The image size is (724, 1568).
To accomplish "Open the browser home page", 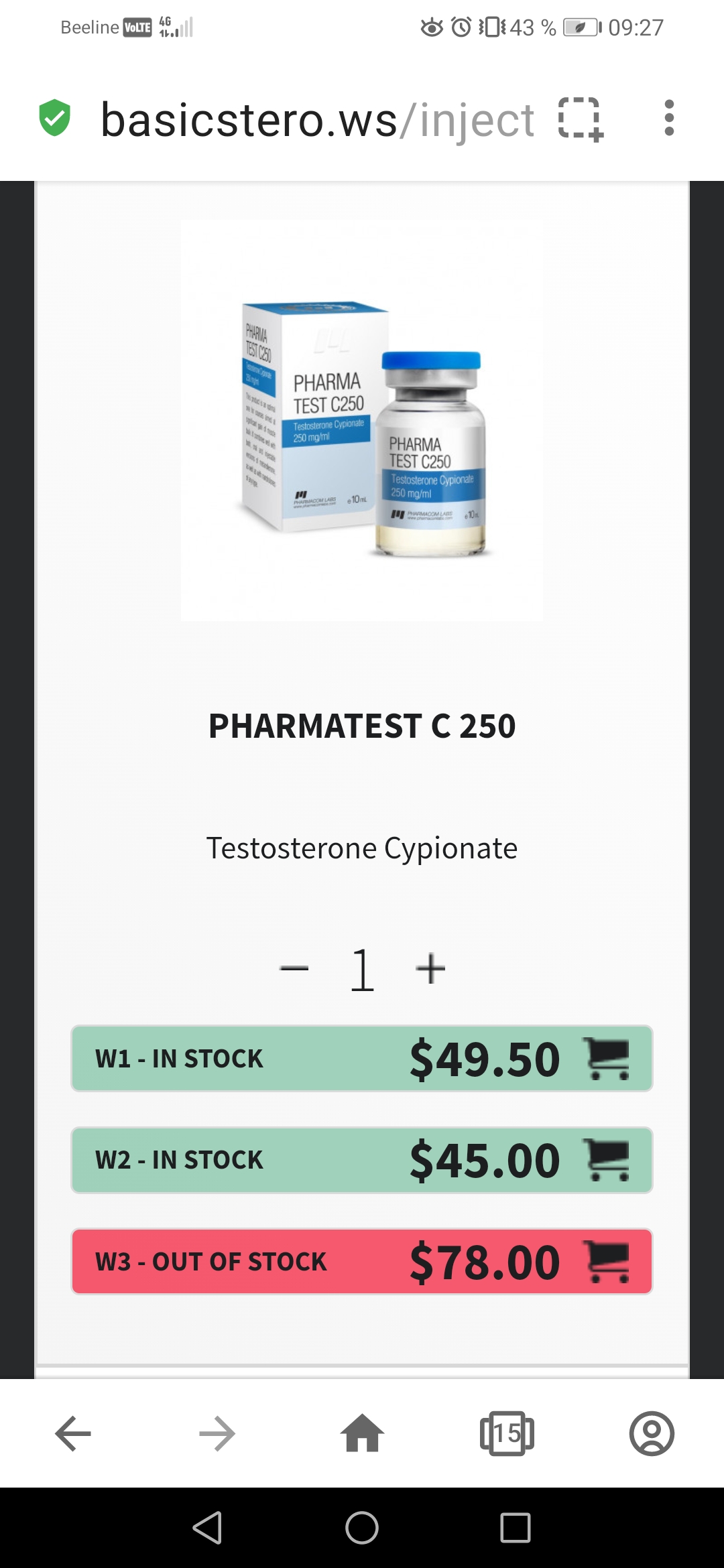I will coord(362,1433).
